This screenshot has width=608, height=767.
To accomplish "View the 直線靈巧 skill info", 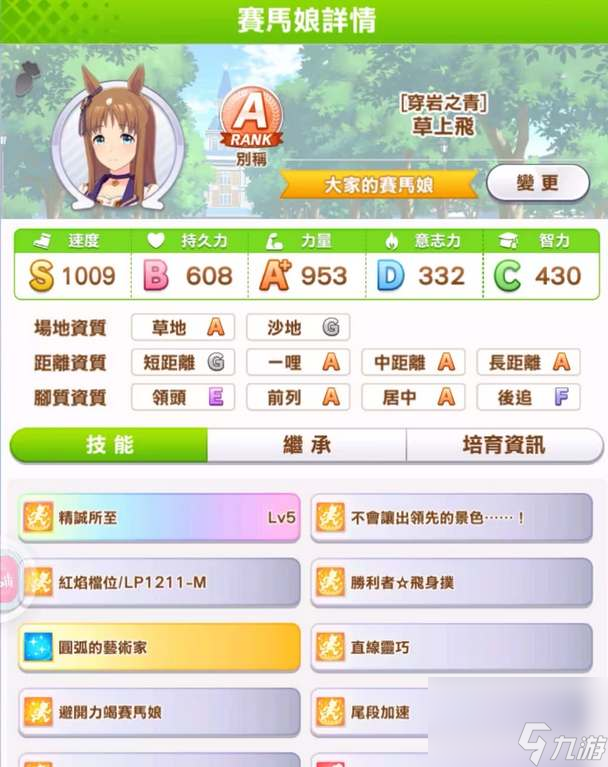I will (x=452, y=647).
